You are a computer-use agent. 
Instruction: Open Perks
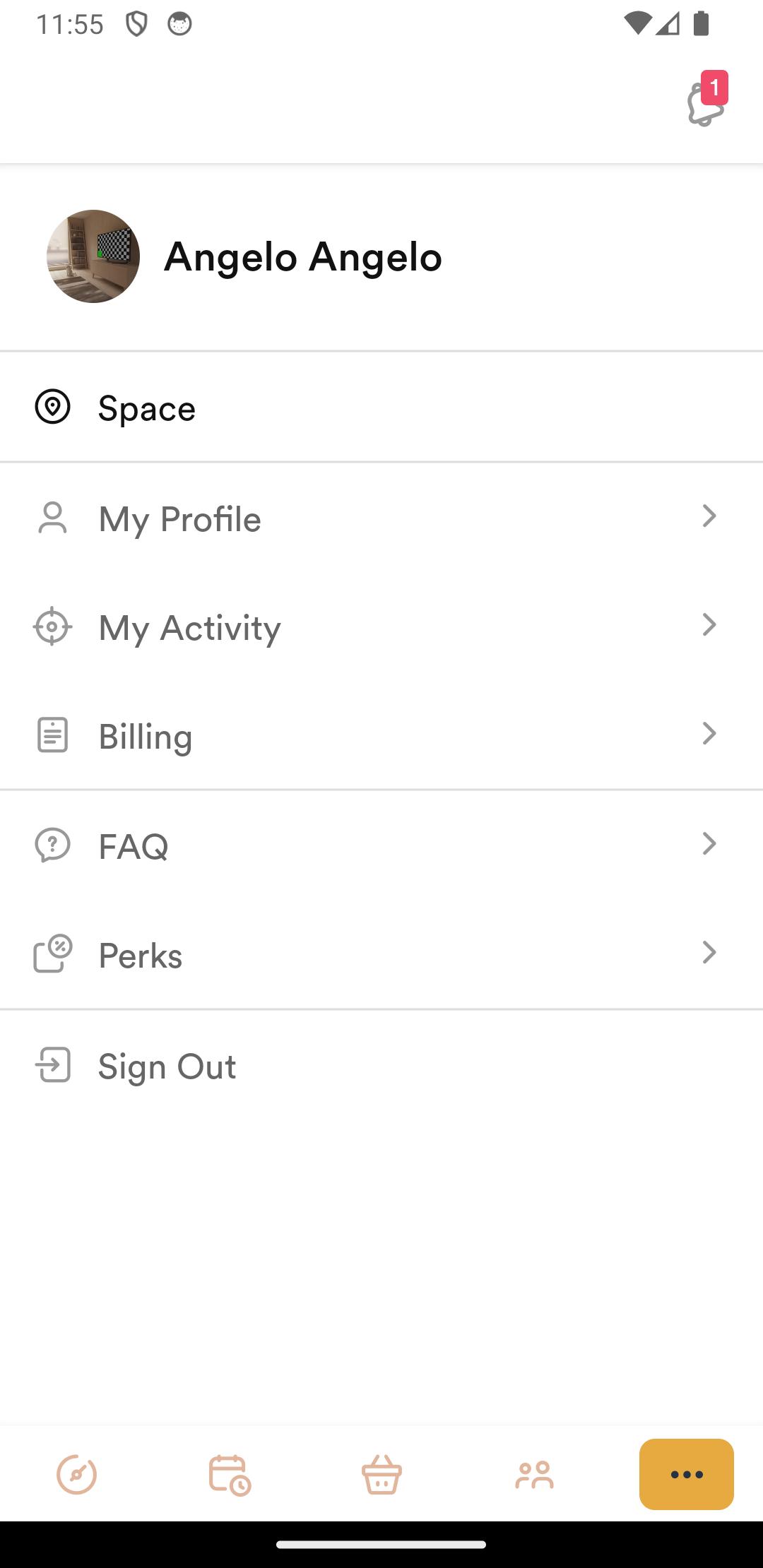[381, 954]
